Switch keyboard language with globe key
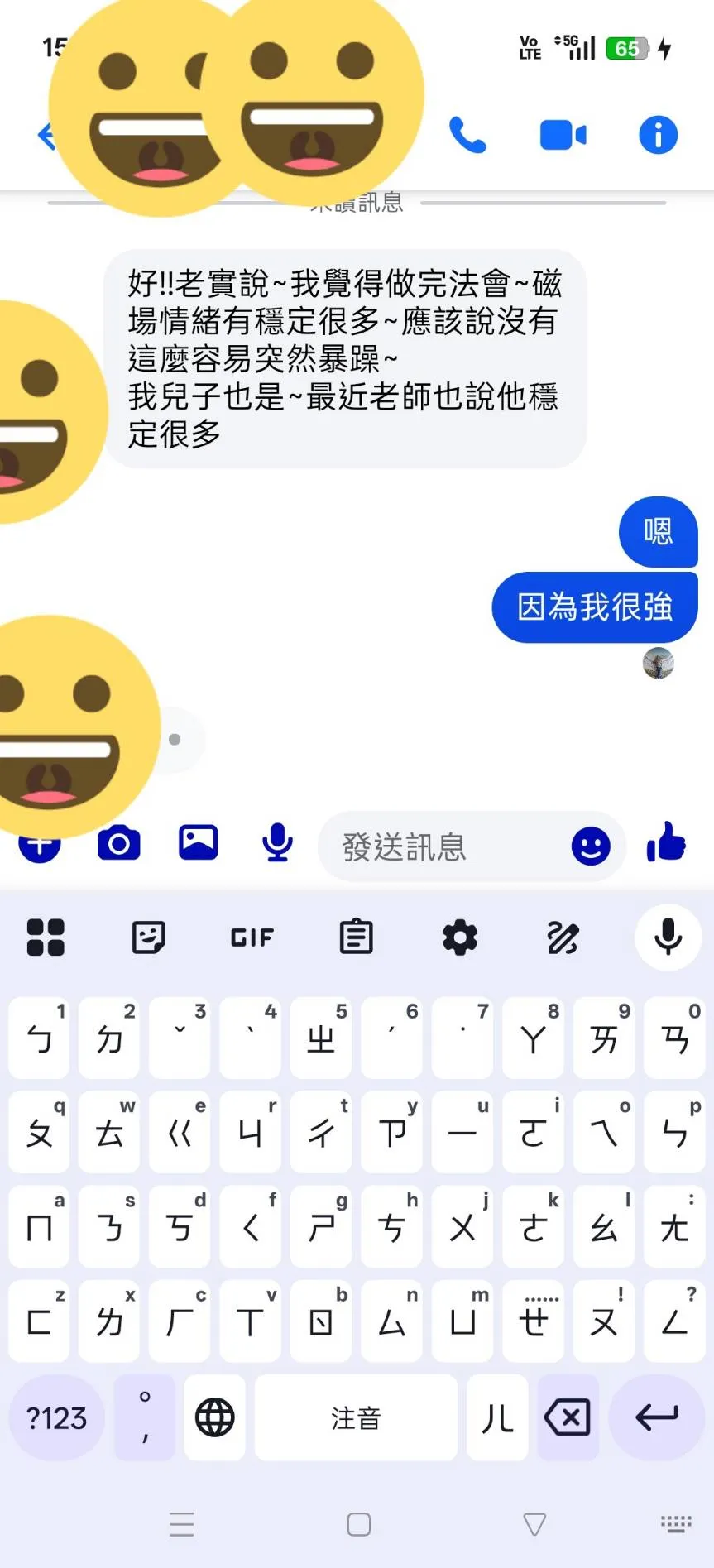714x1568 pixels. point(215,1417)
